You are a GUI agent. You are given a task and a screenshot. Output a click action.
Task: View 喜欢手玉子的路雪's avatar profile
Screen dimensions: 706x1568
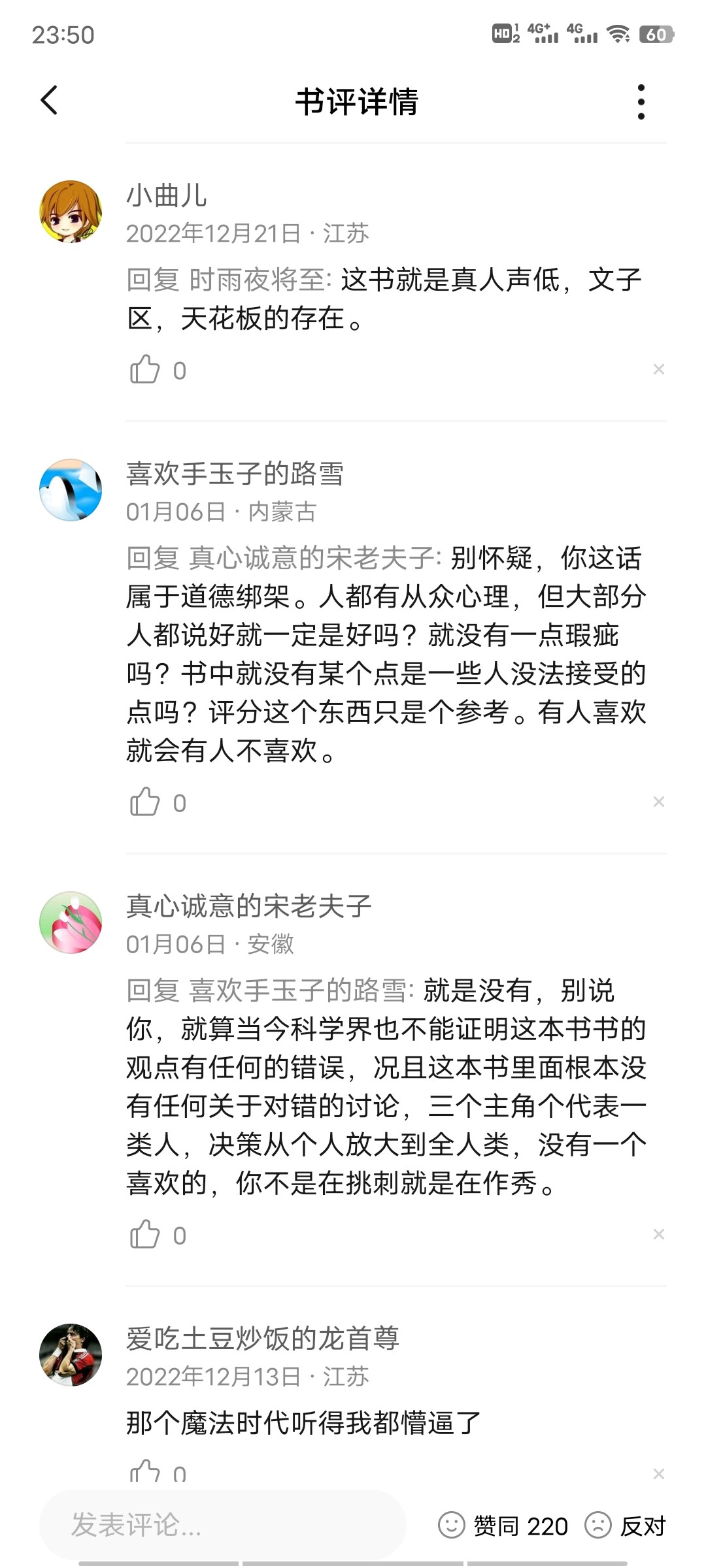click(x=71, y=490)
